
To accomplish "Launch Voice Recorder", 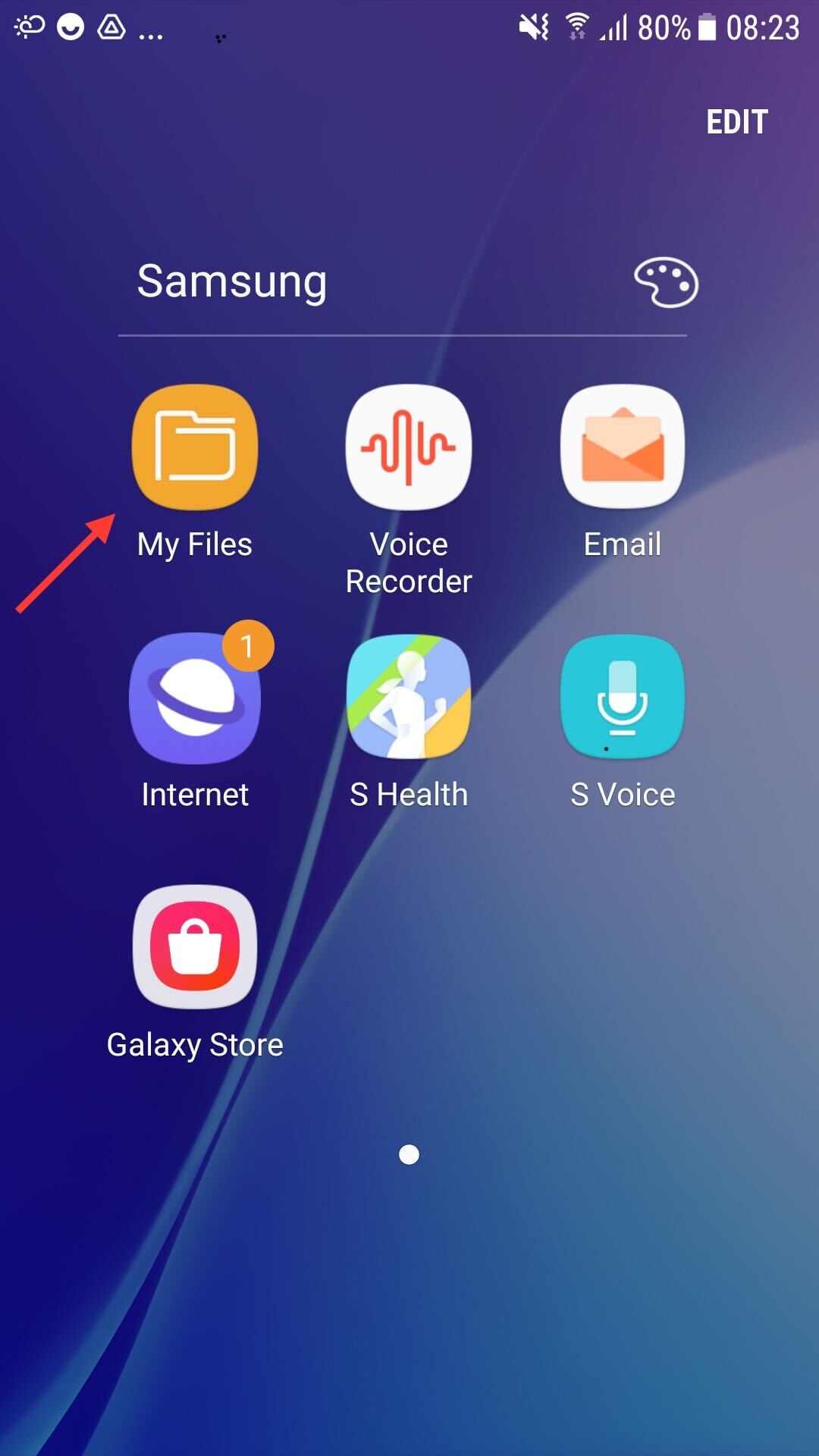I will click(409, 447).
